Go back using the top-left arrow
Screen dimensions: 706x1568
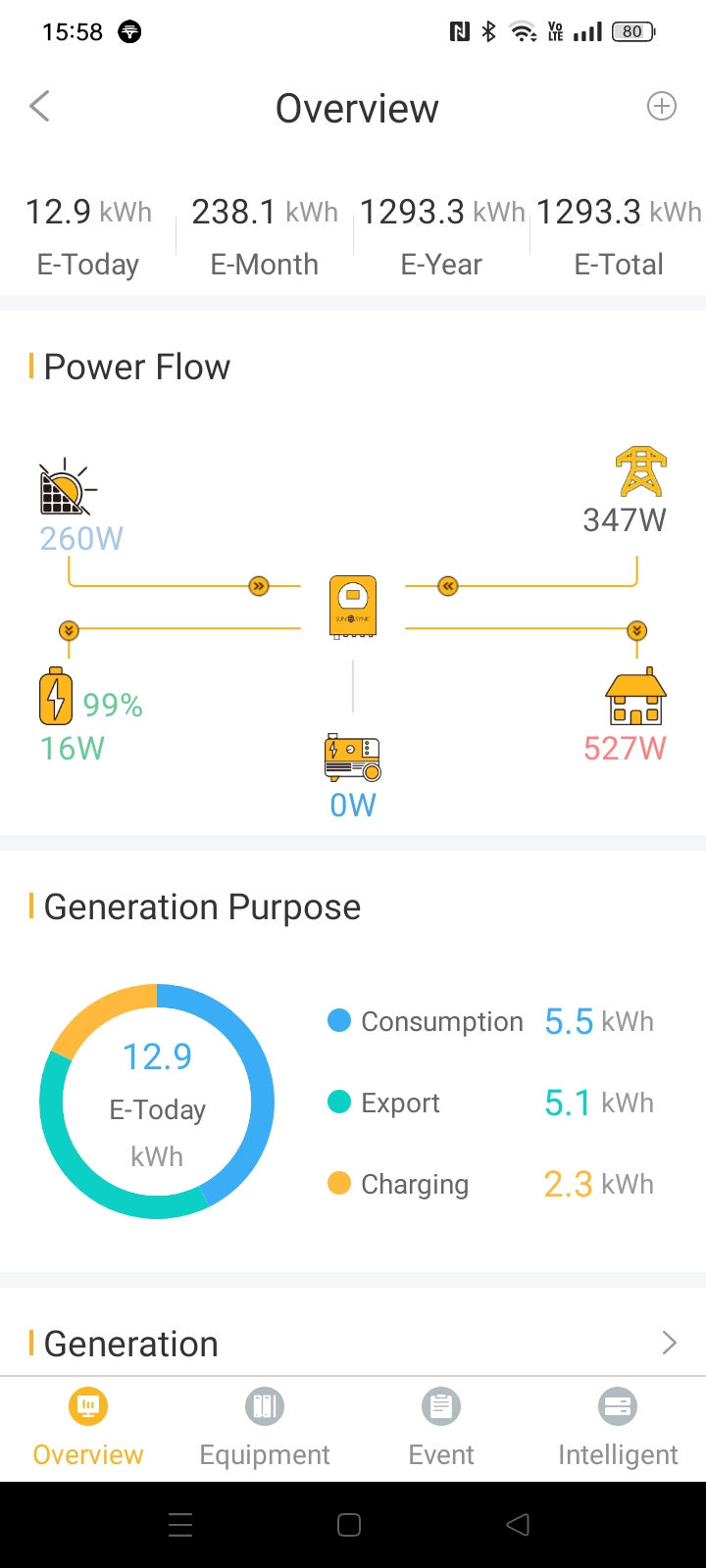coord(40,107)
